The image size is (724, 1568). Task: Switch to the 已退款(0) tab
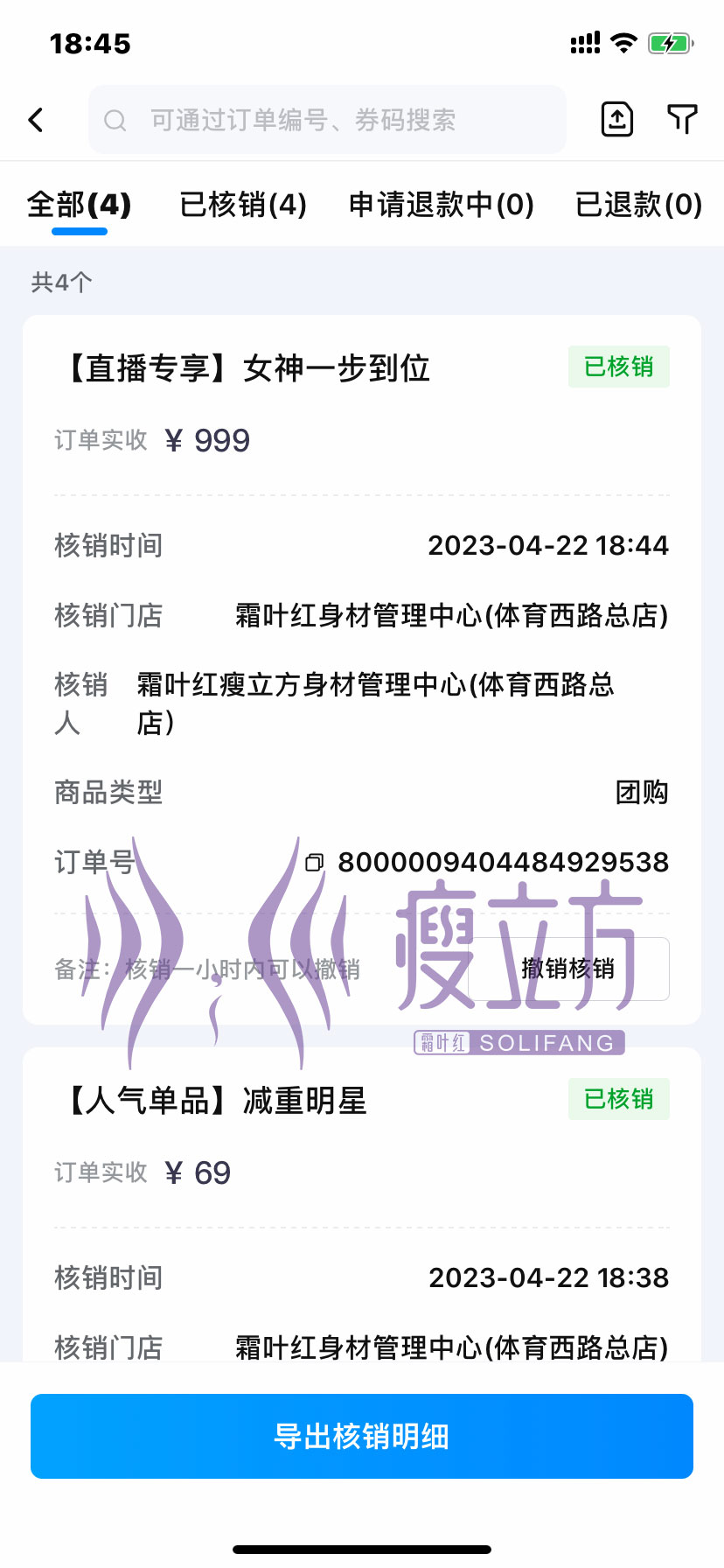click(x=638, y=205)
